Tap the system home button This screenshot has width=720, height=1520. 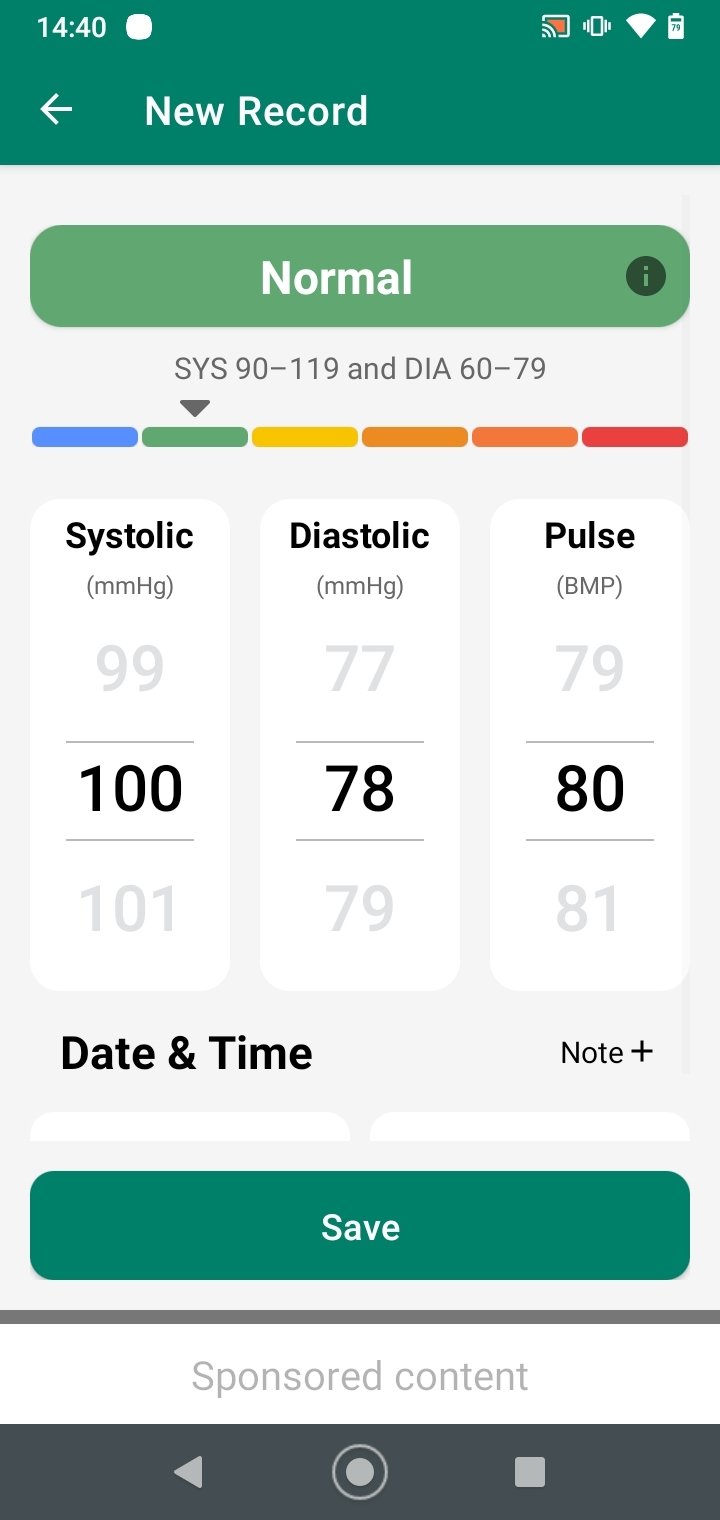(360, 1472)
